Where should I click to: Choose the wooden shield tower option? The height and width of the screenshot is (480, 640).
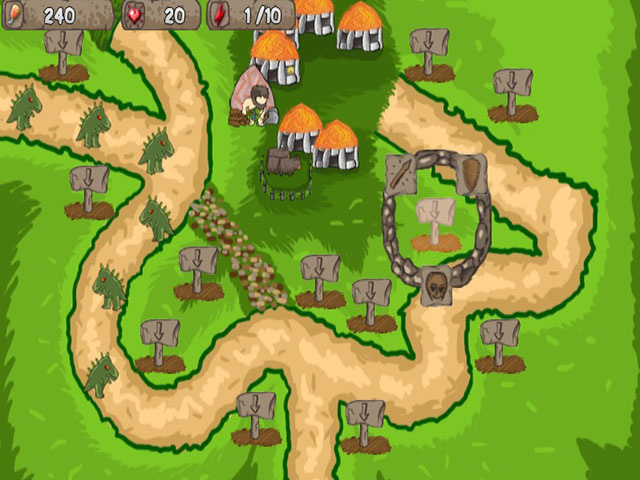click(470, 174)
